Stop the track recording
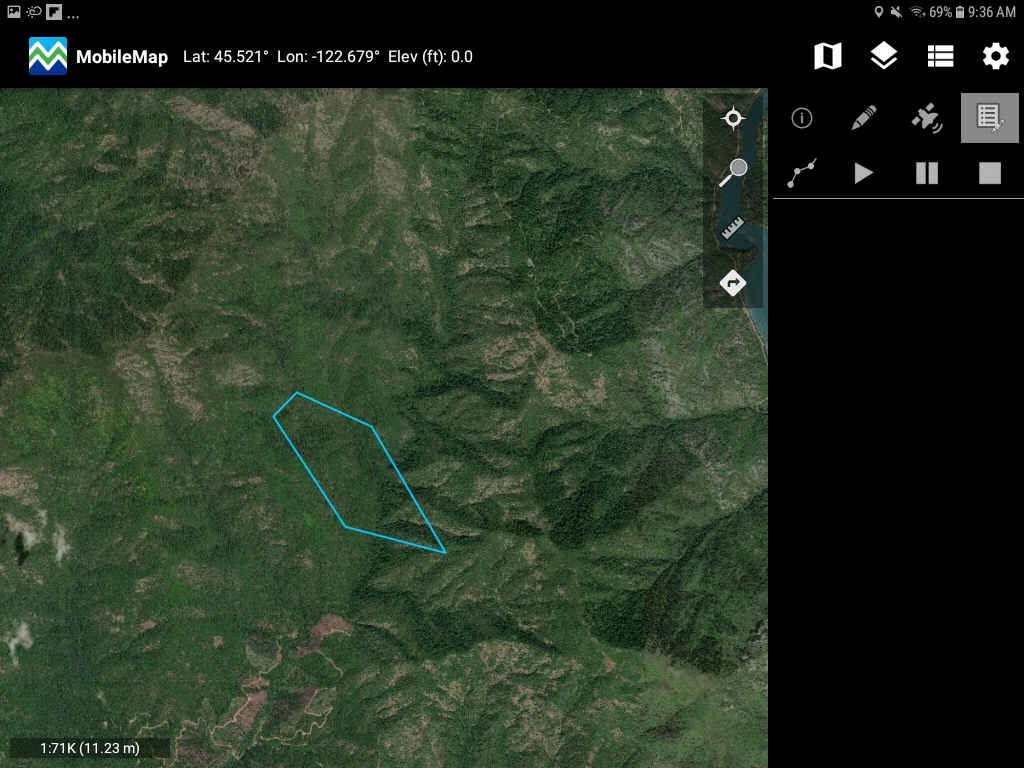1024x768 pixels. coord(989,174)
